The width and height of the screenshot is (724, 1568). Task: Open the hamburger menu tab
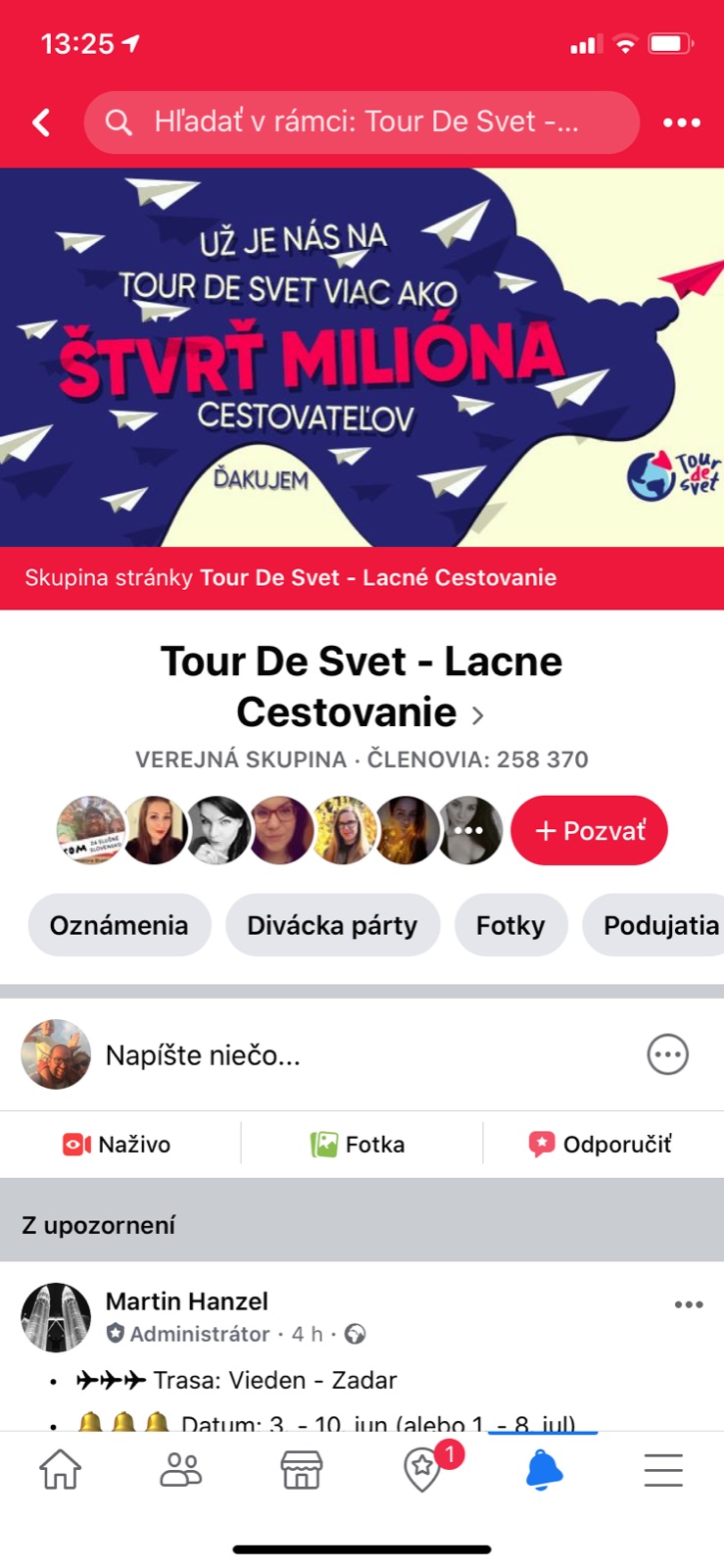point(663,1470)
